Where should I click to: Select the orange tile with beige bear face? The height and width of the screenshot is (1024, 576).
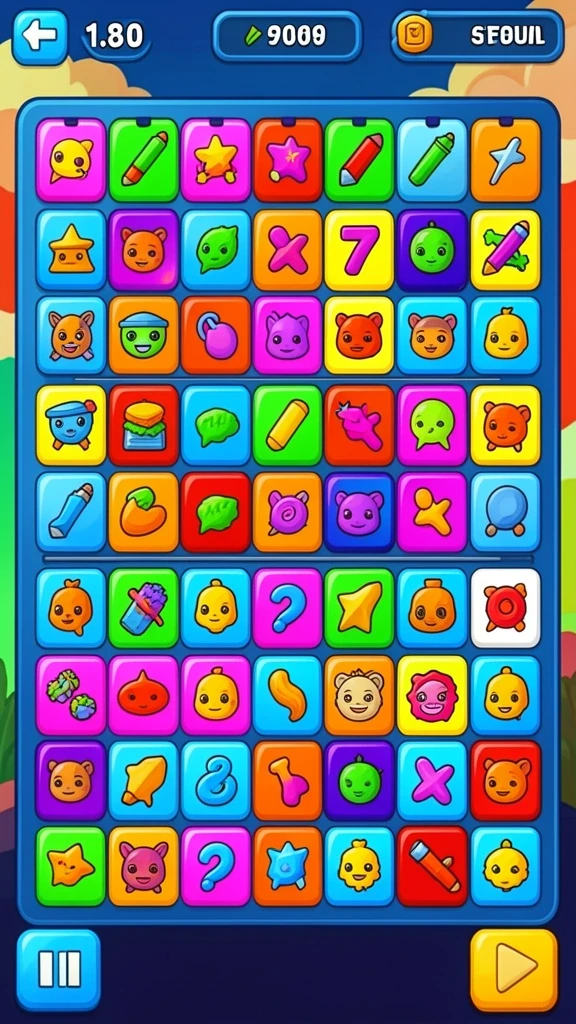[359, 696]
